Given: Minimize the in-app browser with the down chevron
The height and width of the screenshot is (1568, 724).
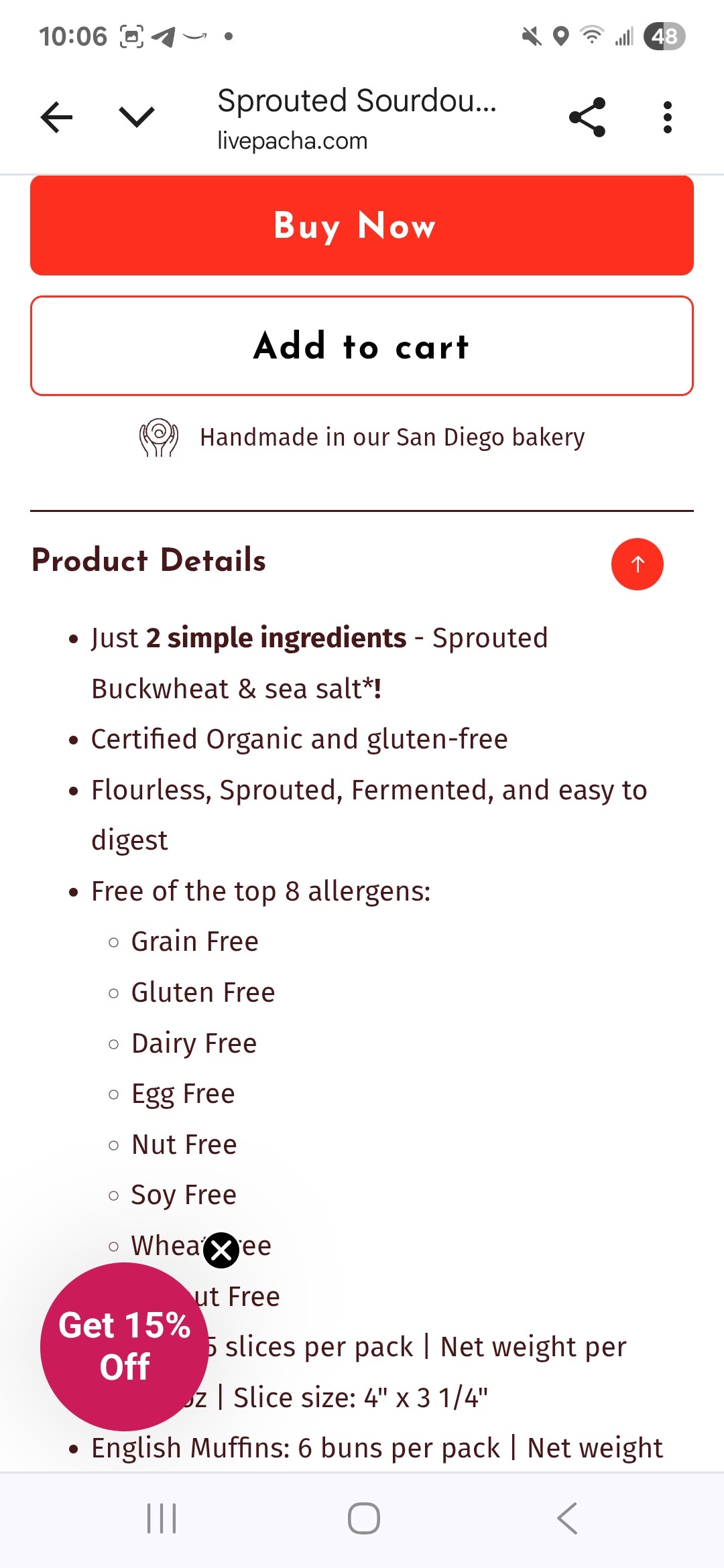Looking at the screenshot, I should tap(137, 118).
